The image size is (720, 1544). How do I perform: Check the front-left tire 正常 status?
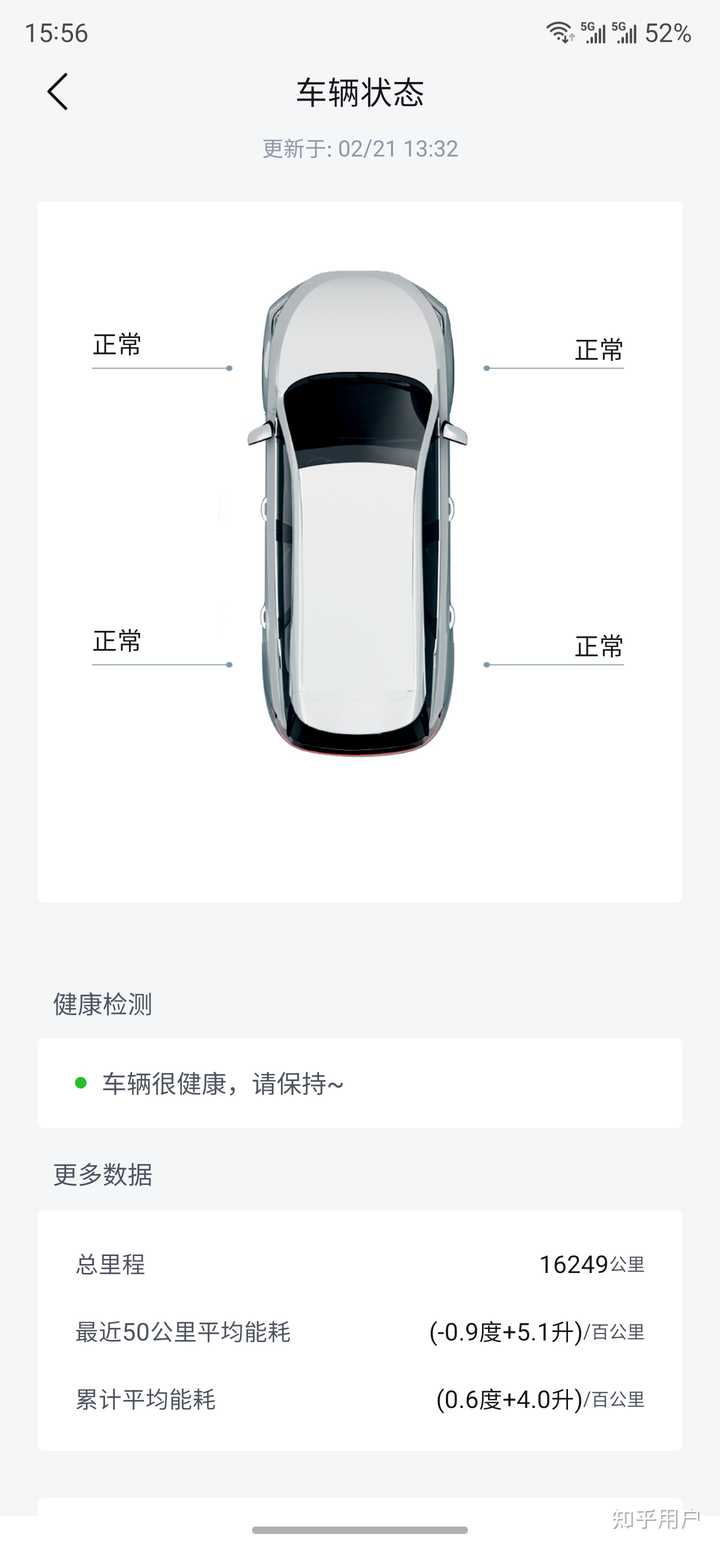click(x=118, y=344)
